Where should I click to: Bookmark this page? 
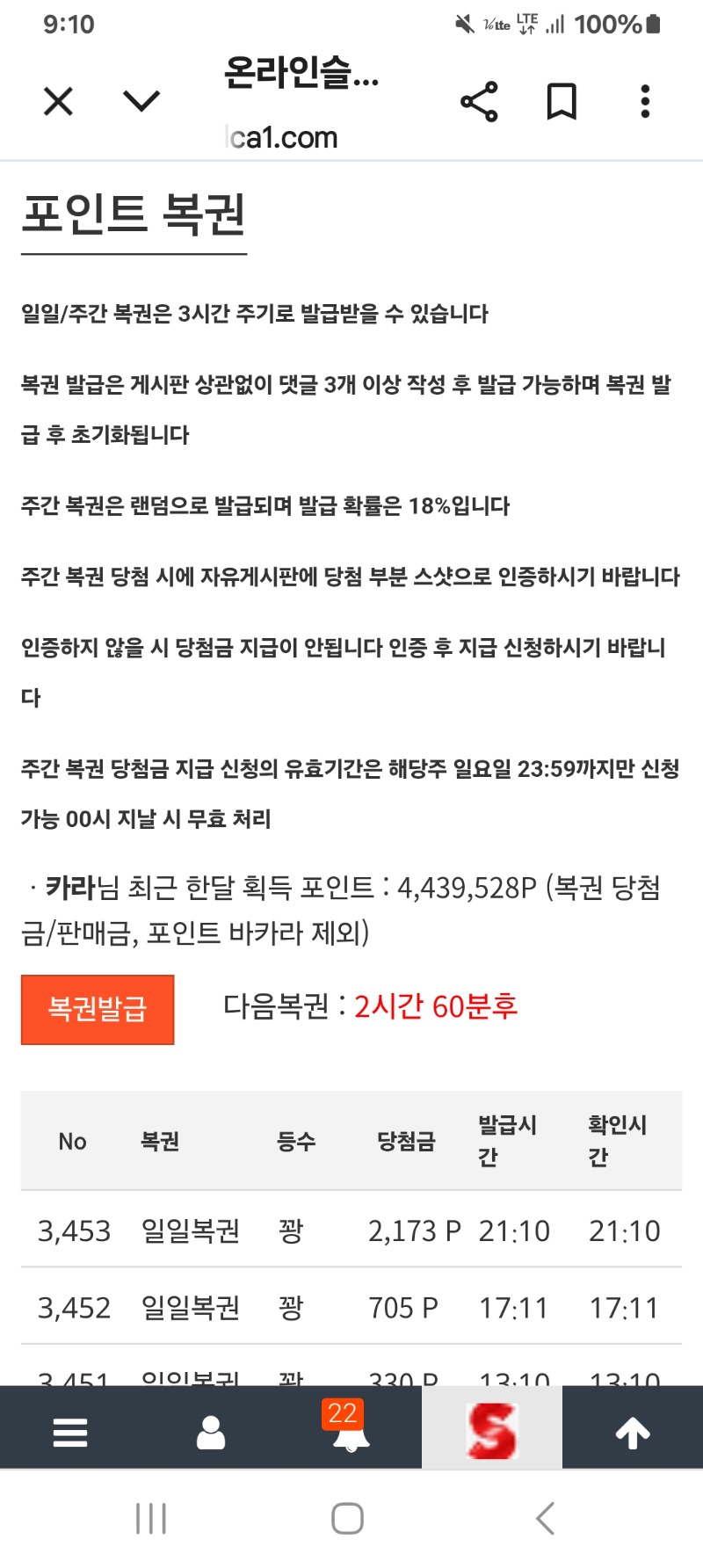click(x=562, y=102)
